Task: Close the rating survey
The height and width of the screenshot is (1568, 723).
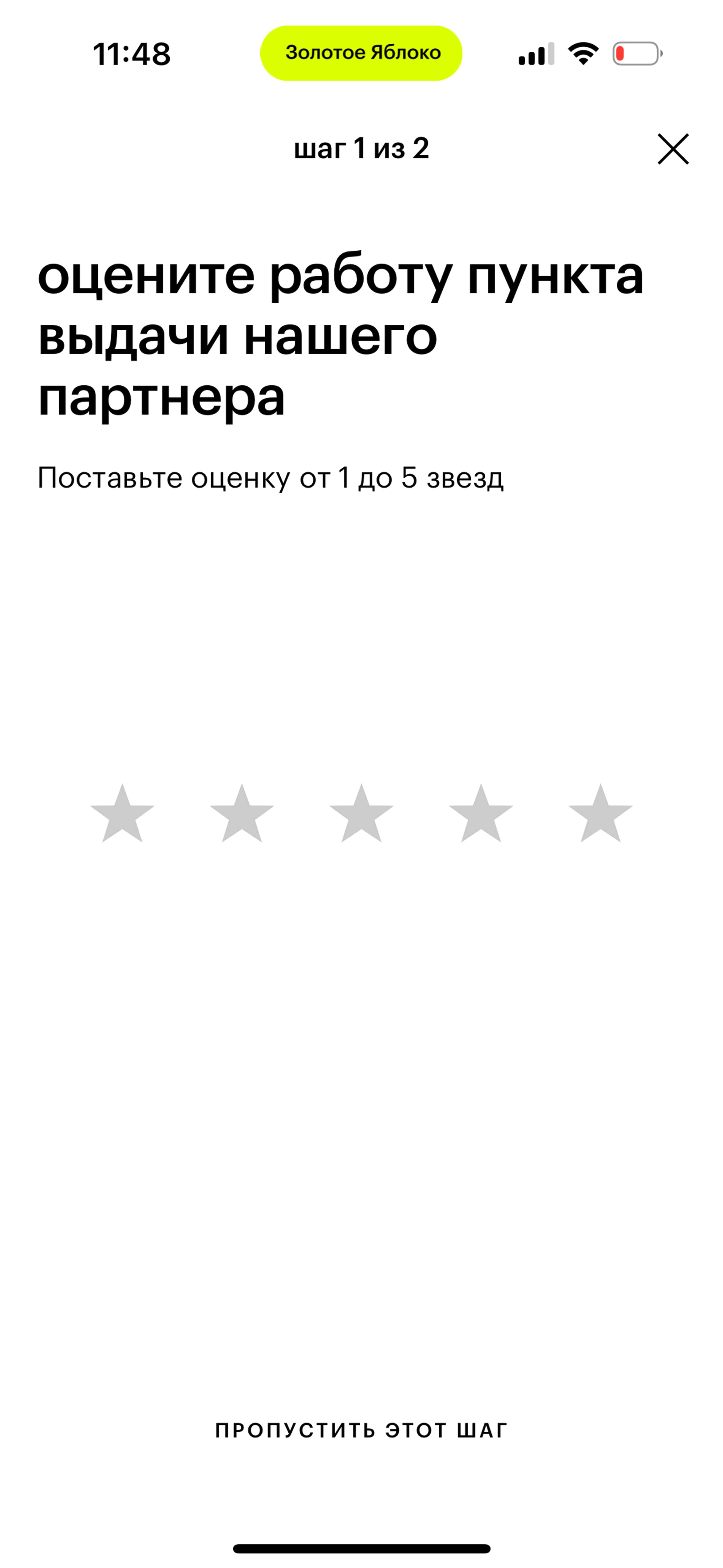Action: point(673,149)
